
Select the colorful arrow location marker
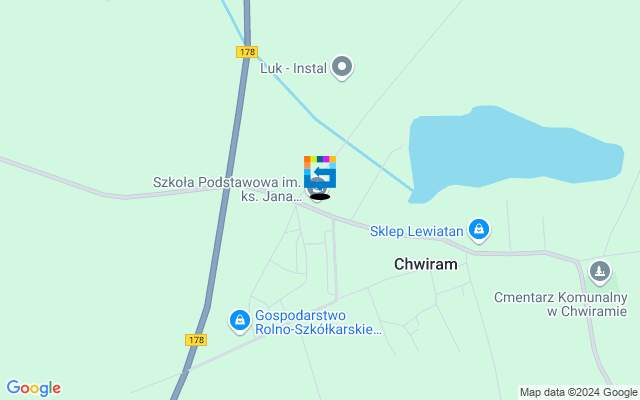(320, 172)
